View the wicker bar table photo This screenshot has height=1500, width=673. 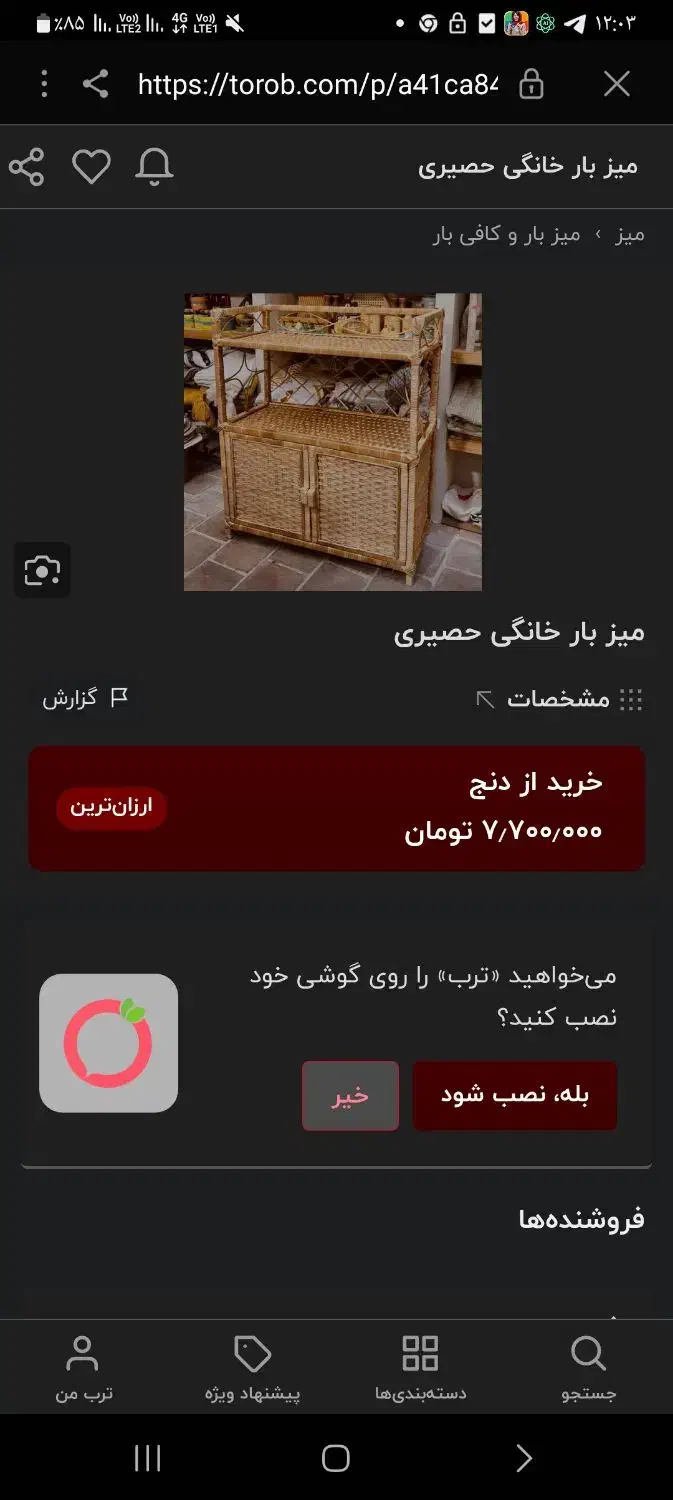333,441
